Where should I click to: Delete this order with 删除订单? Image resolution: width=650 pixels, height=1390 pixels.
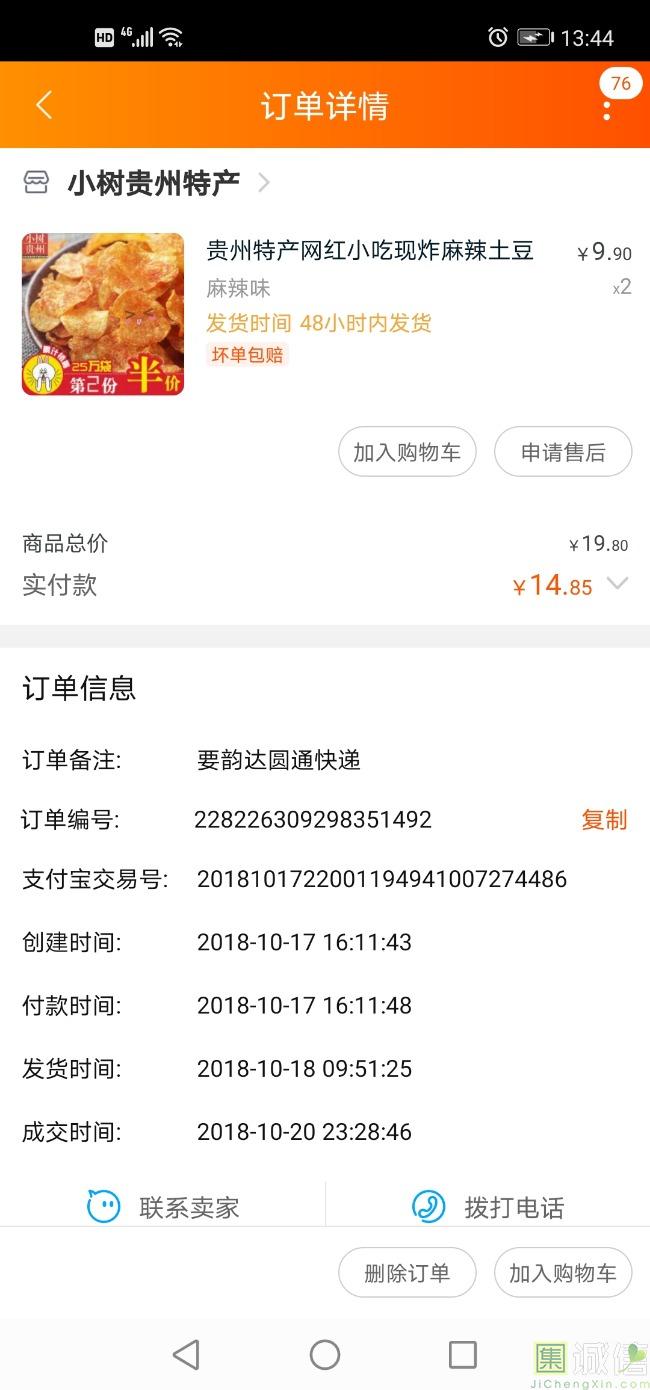click(406, 1273)
